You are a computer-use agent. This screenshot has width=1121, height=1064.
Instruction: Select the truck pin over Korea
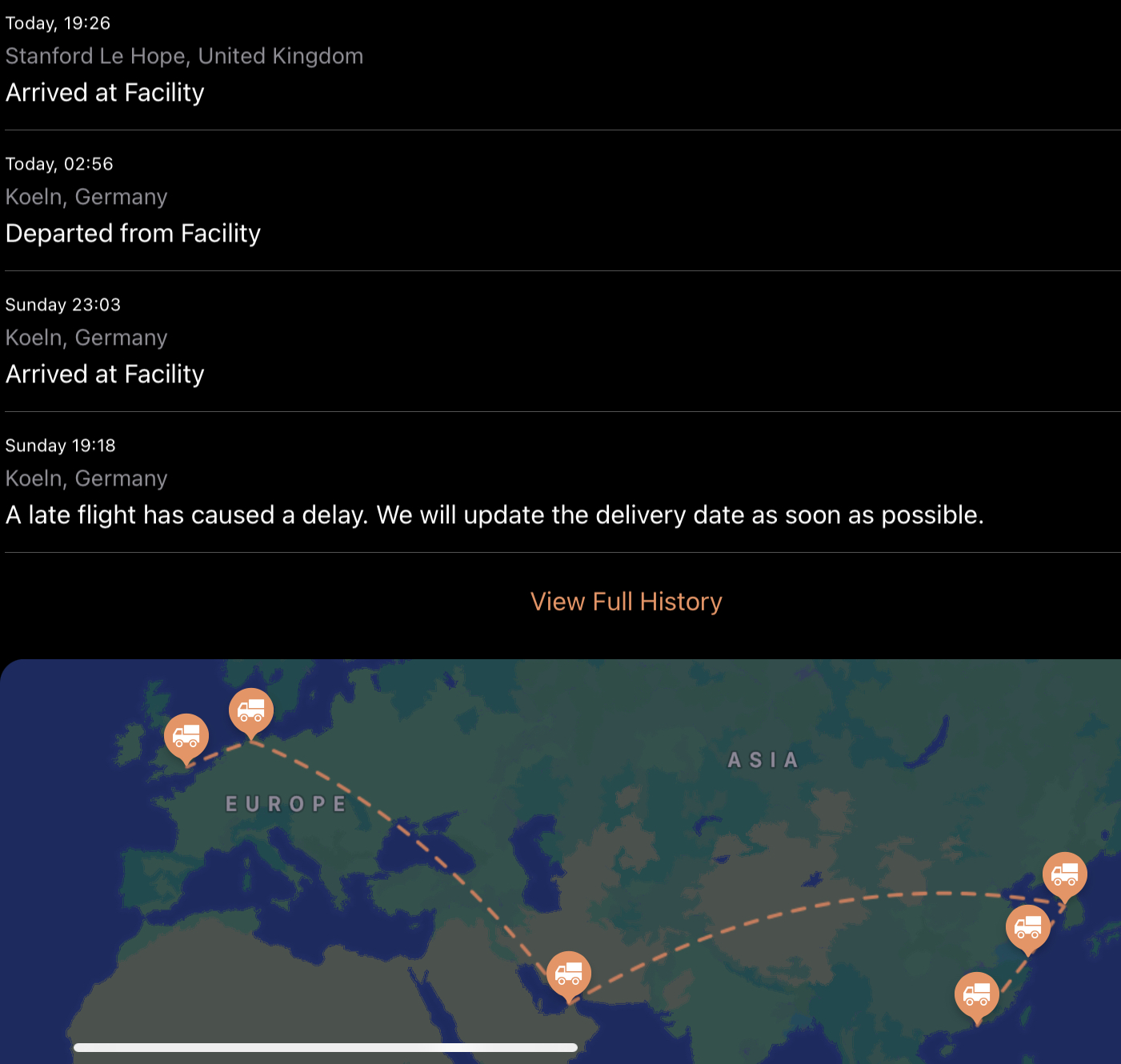[x=1064, y=875]
